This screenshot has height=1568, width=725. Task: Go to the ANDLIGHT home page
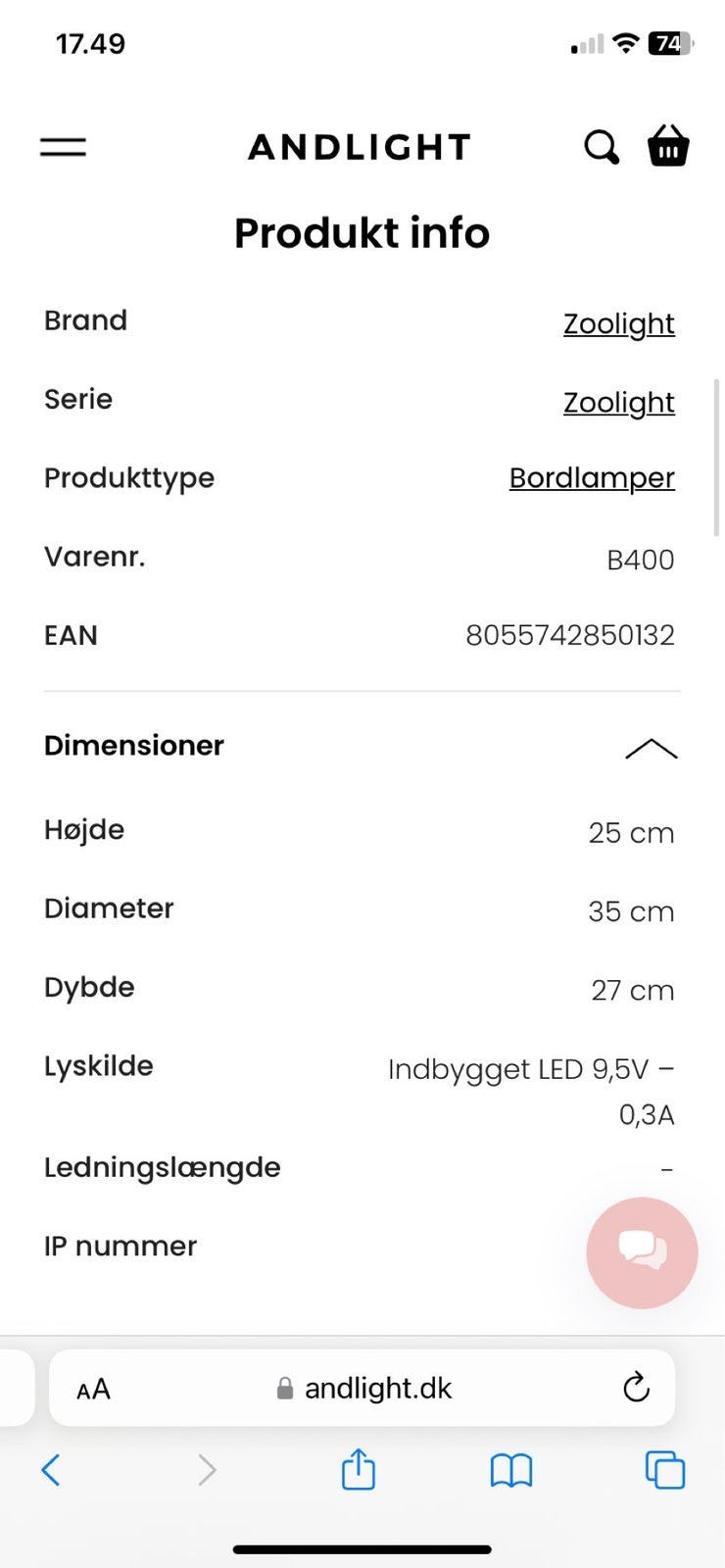(x=360, y=147)
